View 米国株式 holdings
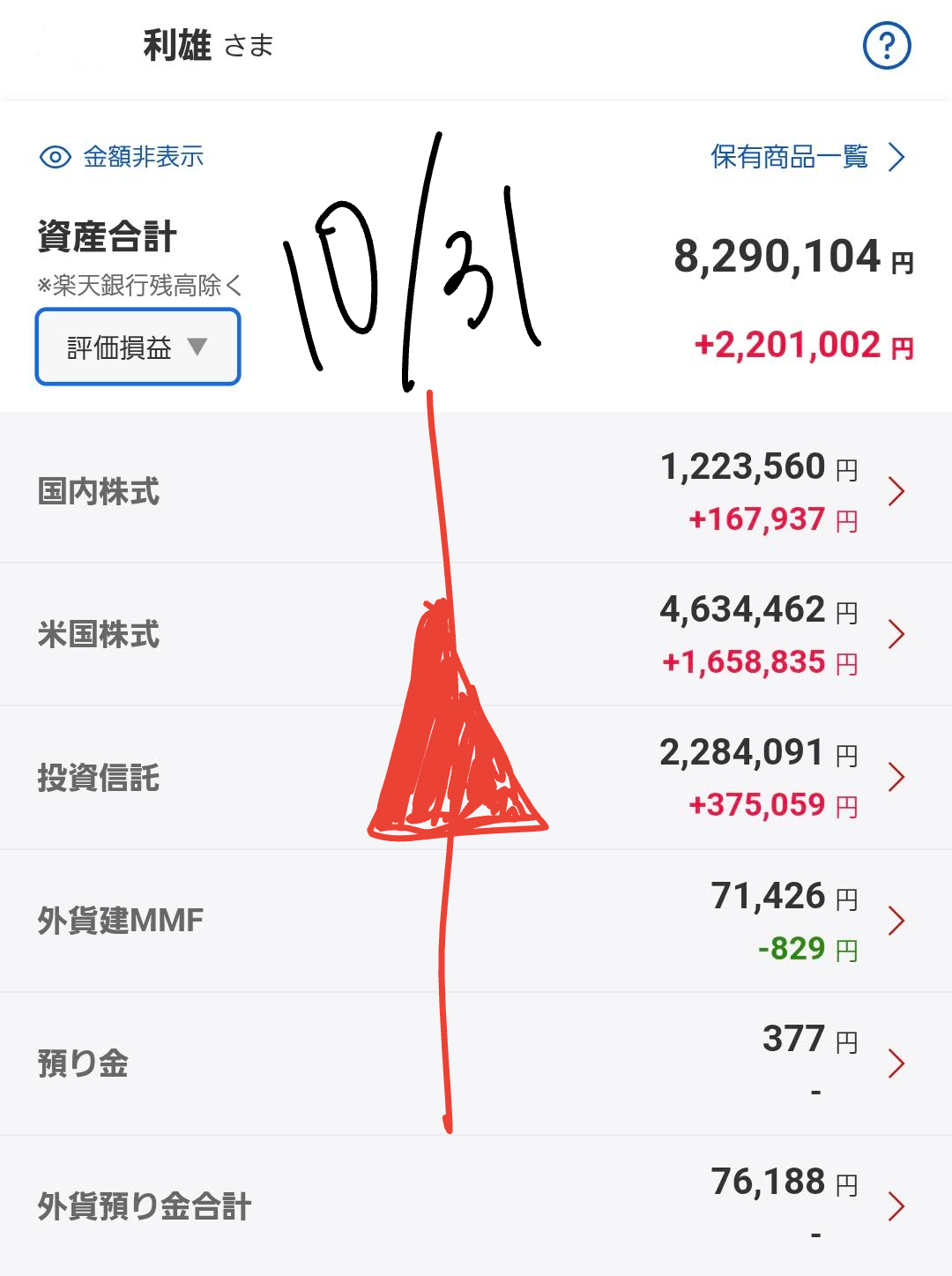The height and width of the screenshot is (1276, 952). pos(476,635)
